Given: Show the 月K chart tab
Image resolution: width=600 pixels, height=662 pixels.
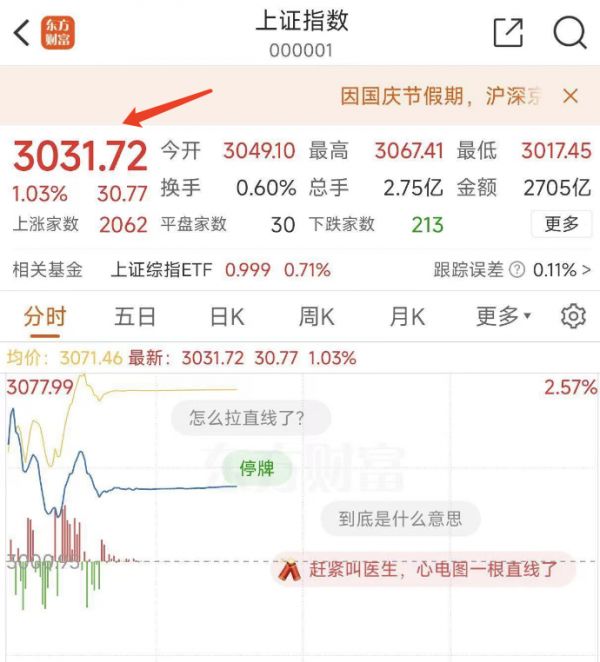Looking at the screenshot, I should (x=407, y=317).
